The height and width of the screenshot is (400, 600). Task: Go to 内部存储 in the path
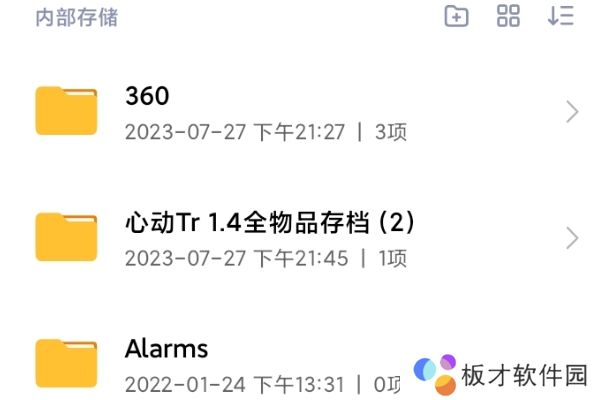76,18
